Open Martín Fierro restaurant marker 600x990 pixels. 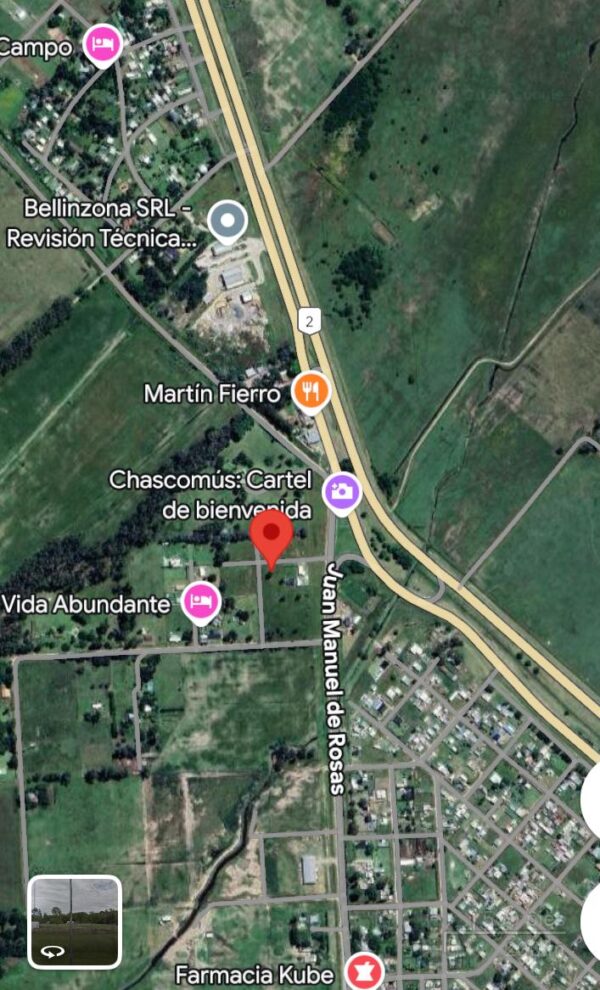point(311,391)
